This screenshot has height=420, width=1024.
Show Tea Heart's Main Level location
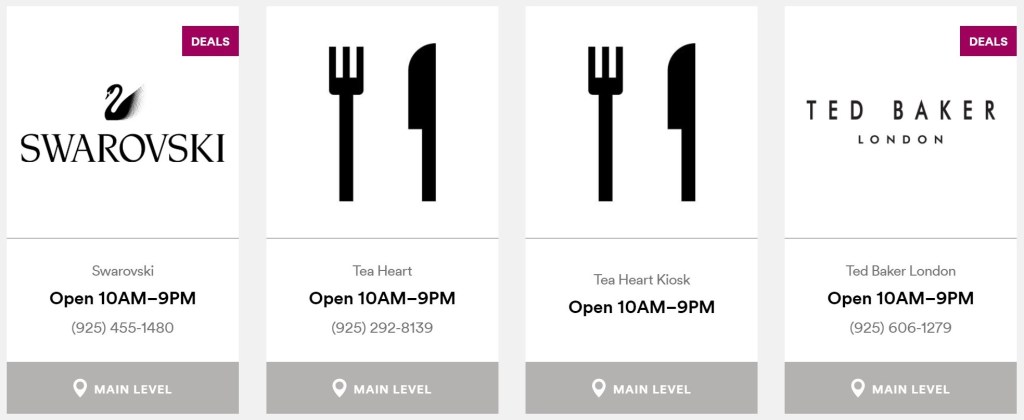coord(381,388)
